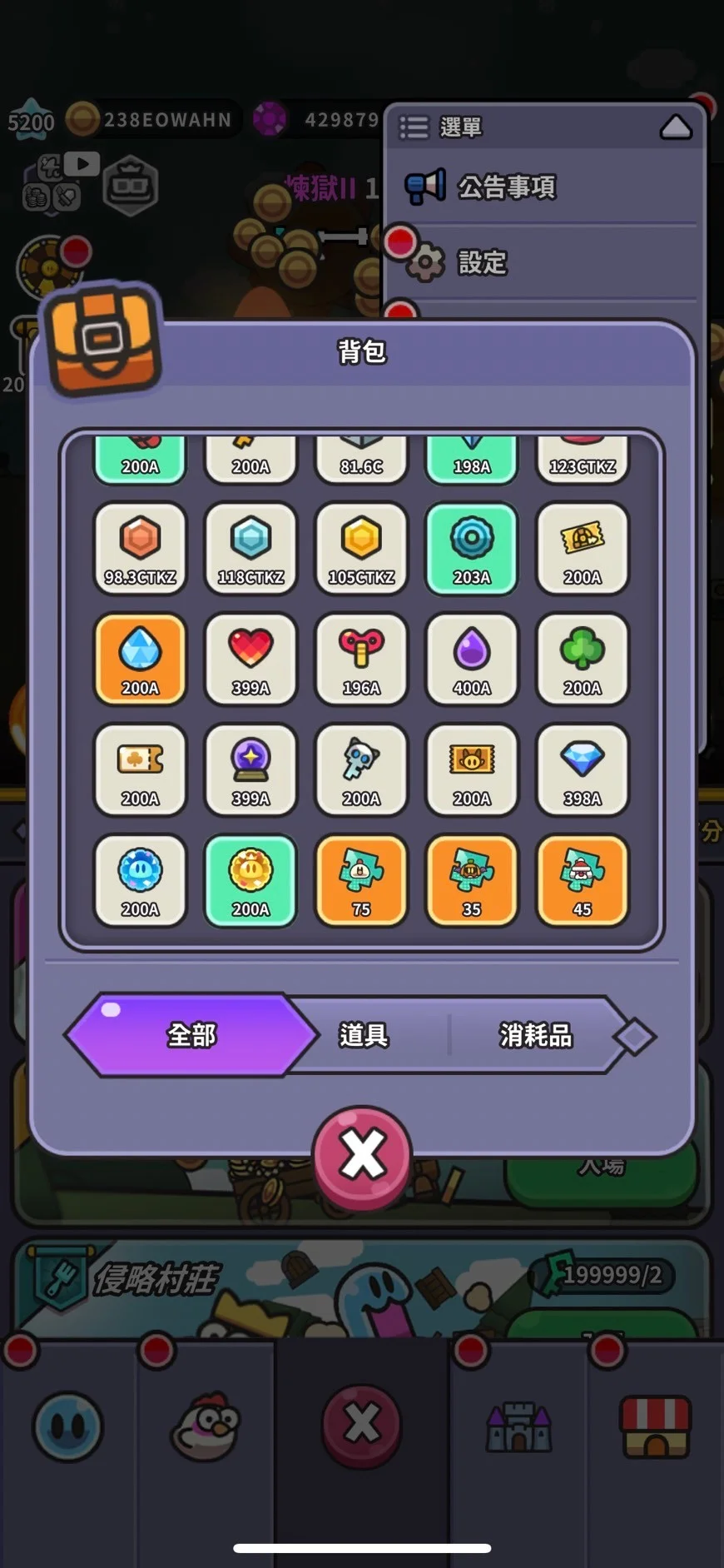
Task: Select the wind-up key item 196A
Action: [361, 659]
